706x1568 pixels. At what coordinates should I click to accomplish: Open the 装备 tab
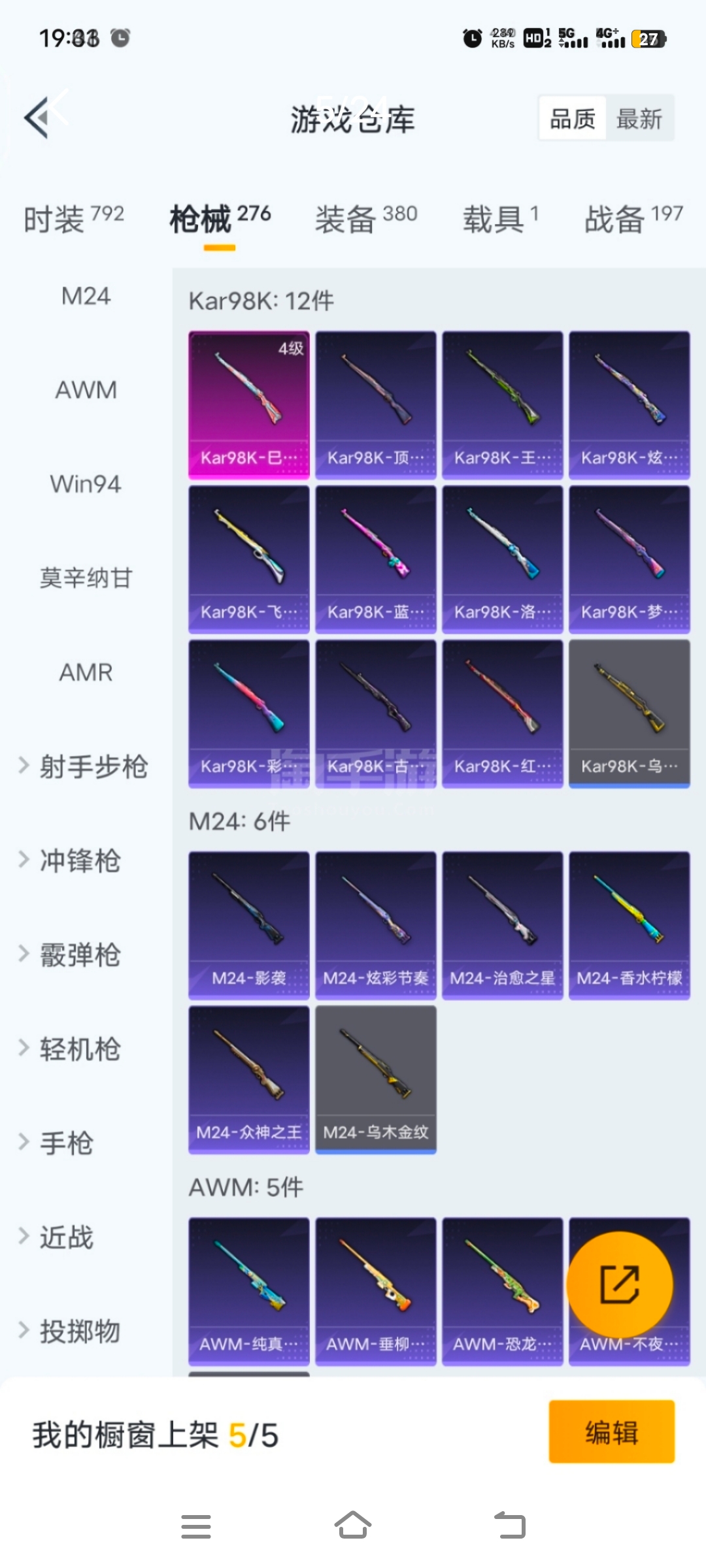[x=365, y=218]
